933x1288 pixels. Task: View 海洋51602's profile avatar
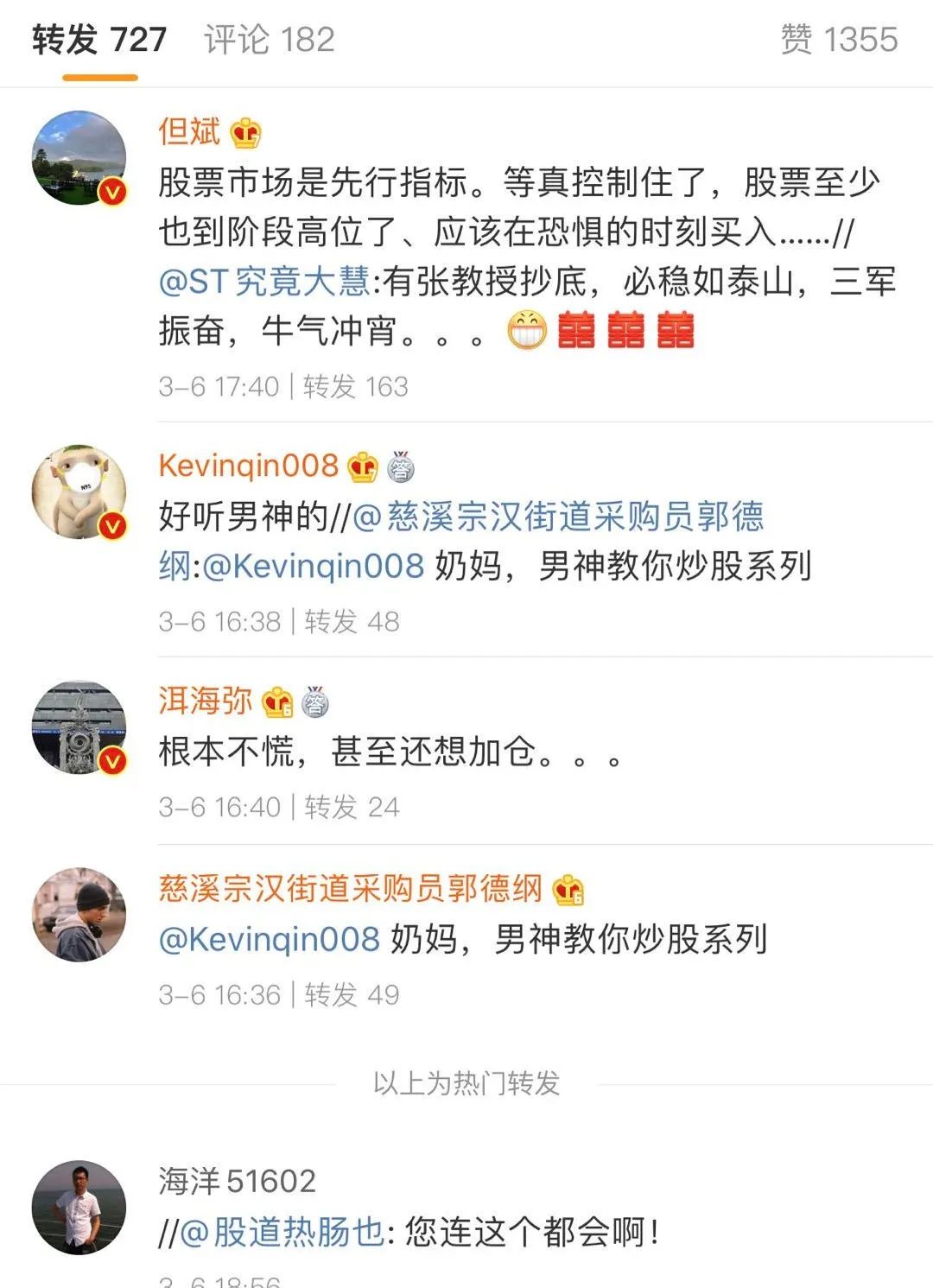pos(79,1207)
